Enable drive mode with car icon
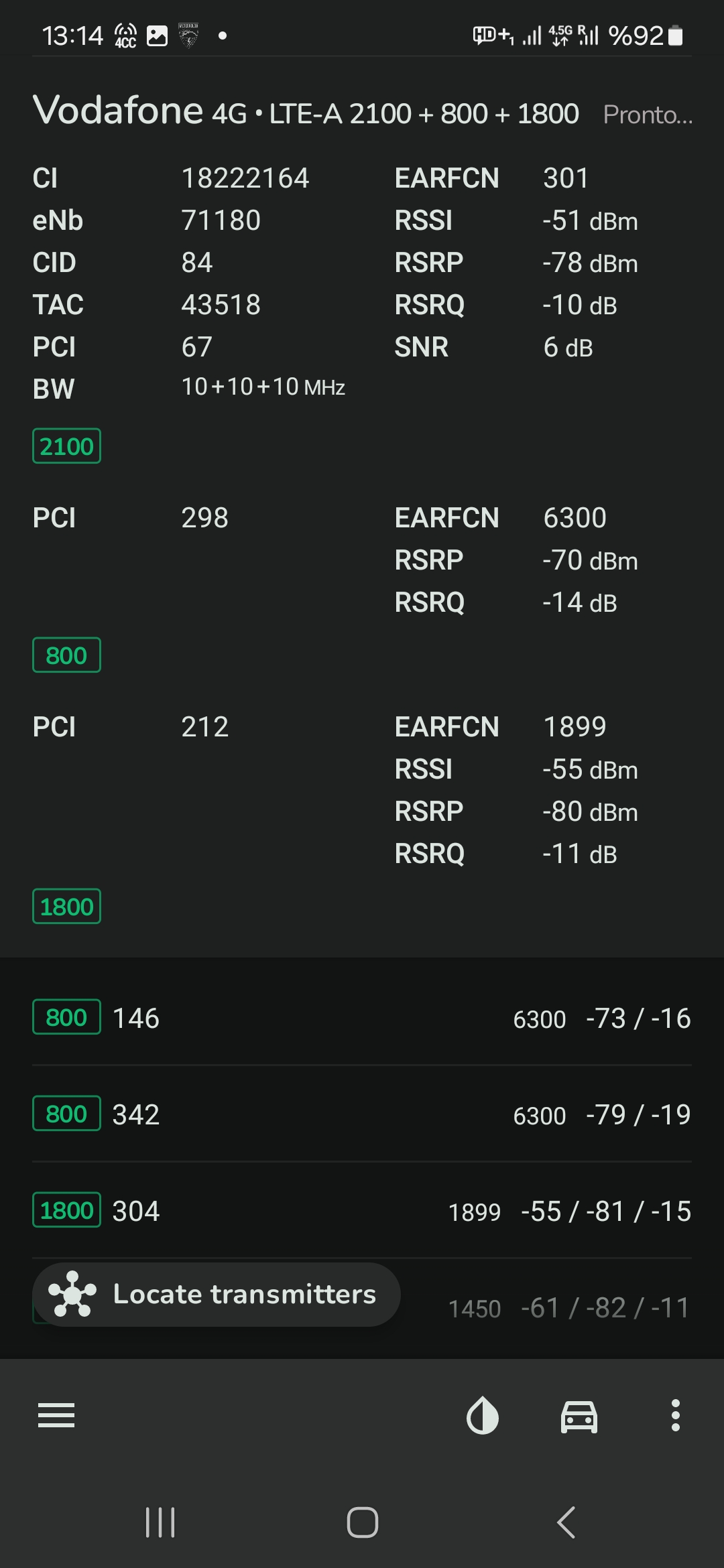Image resolution: width=724 pixels, height=1568 pixels. click(x=579, y=1417)
